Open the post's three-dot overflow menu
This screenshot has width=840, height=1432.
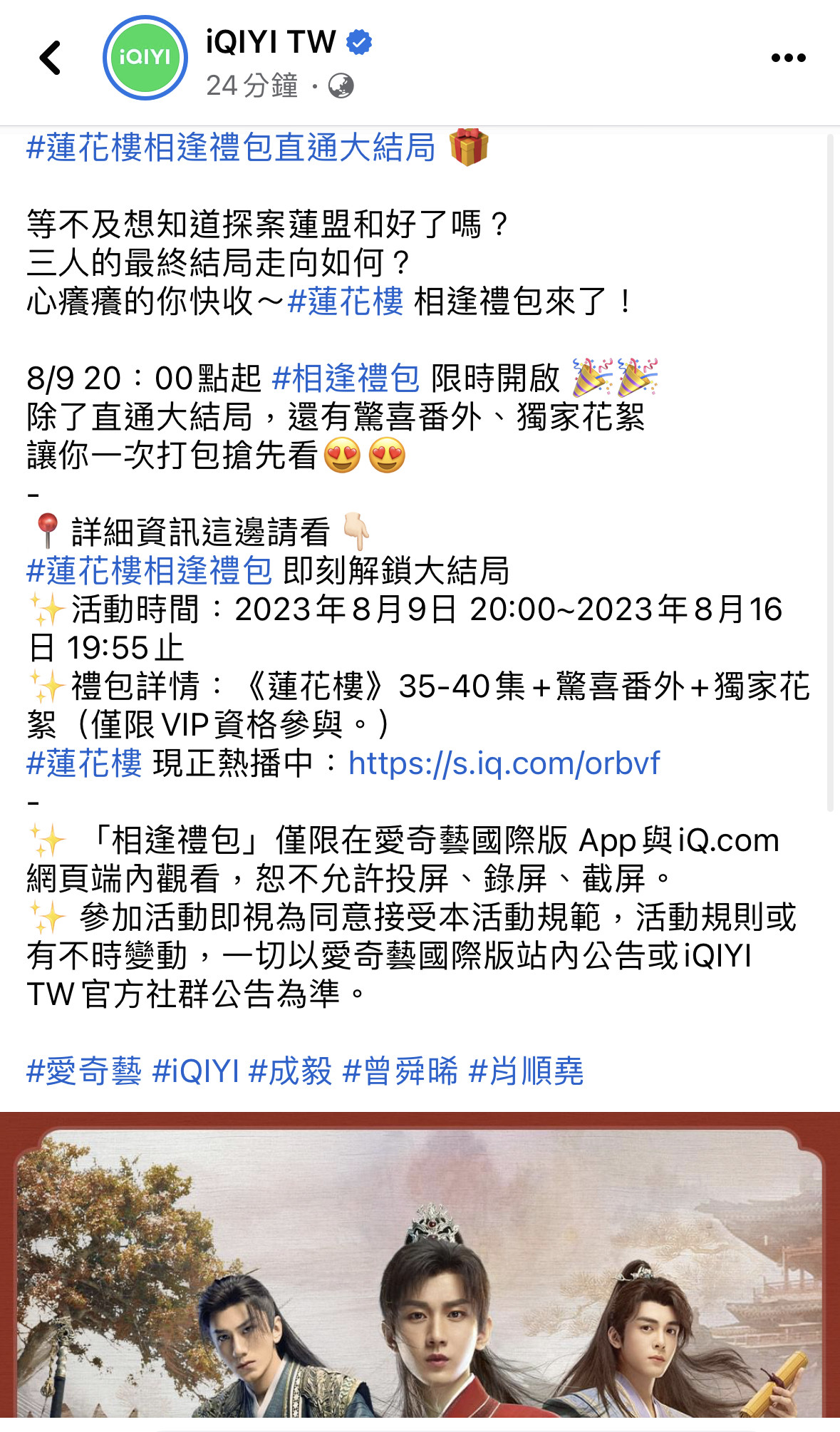point(788,58)
